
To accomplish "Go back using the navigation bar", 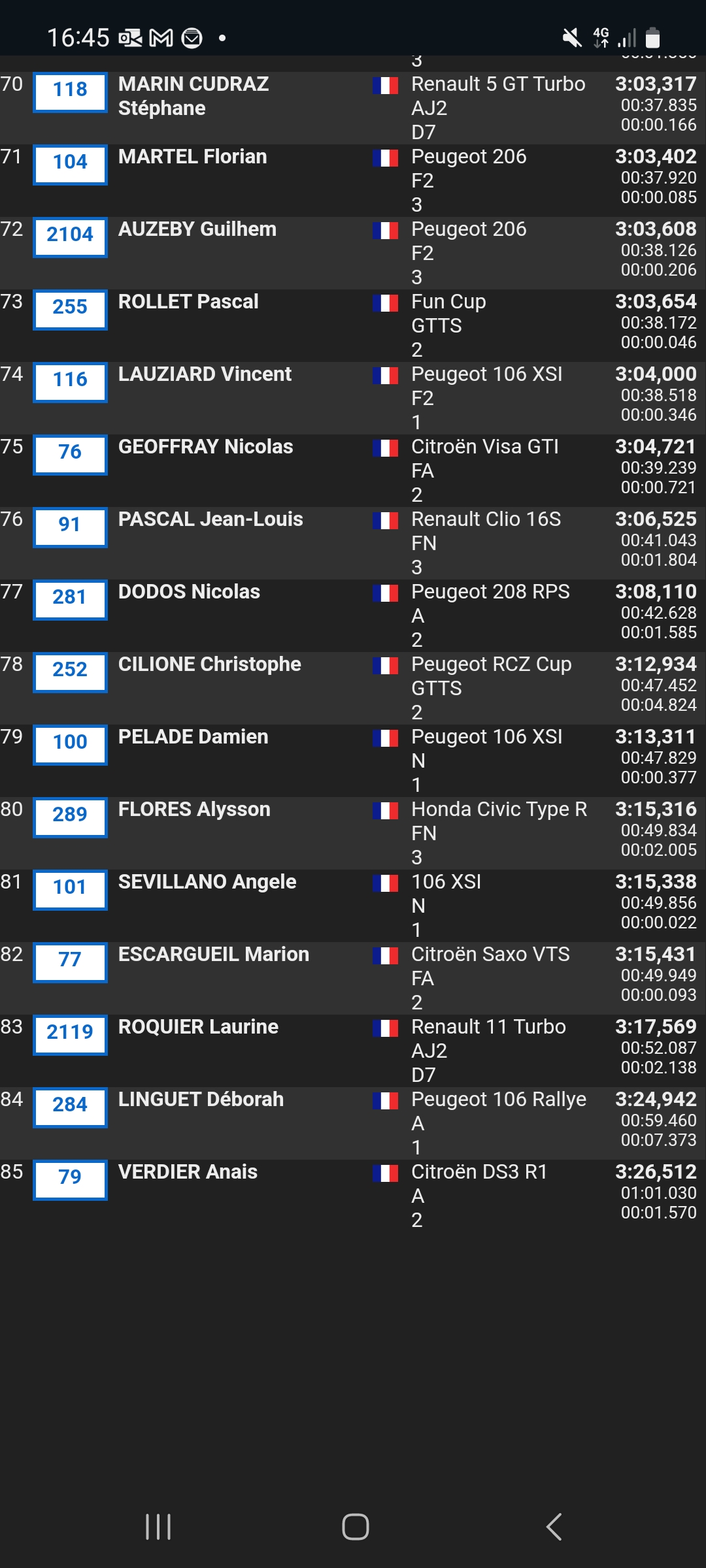I will pos(554,1527).
